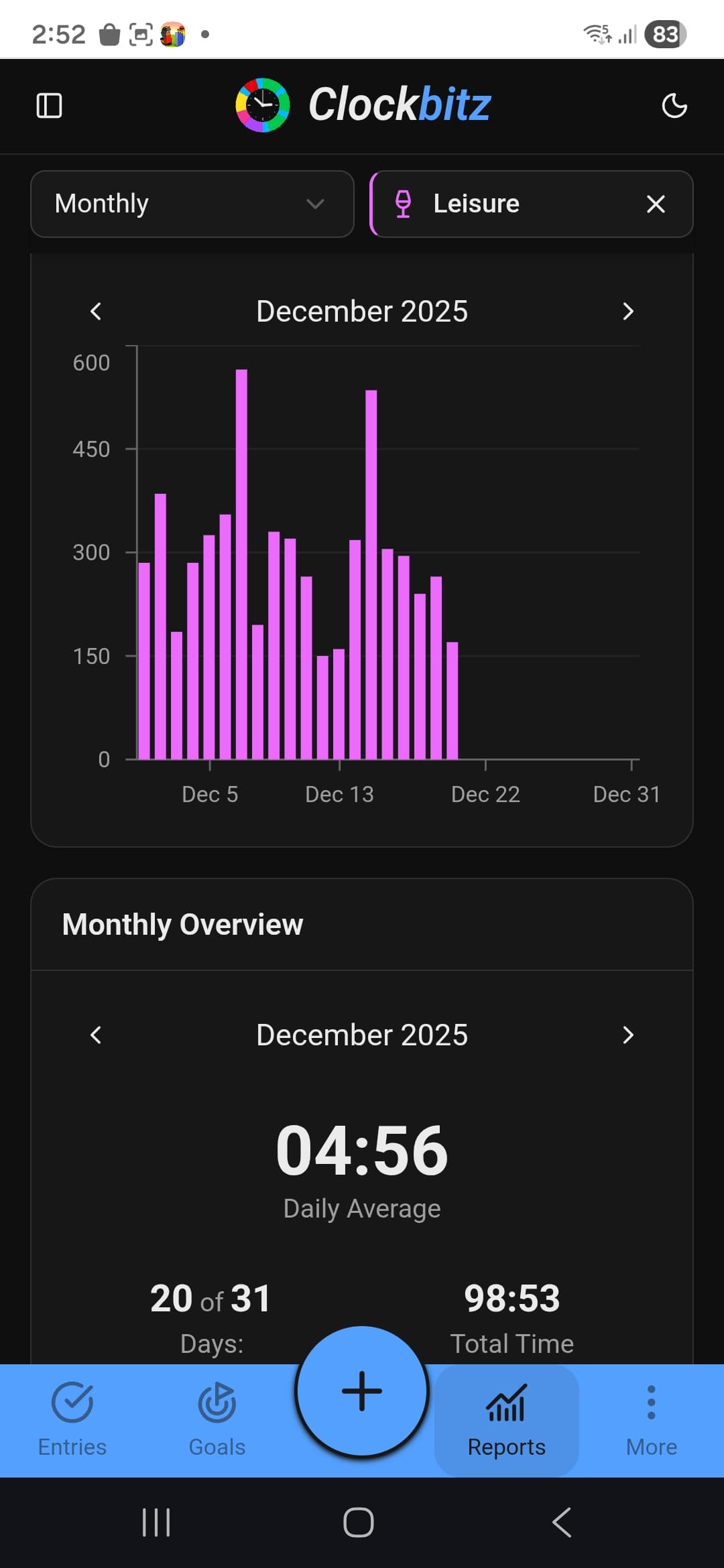The width and height of the screenshot is (724, 1568).
Task: Open the Monthly period dropdown
Action: click(x=191, y=204)
